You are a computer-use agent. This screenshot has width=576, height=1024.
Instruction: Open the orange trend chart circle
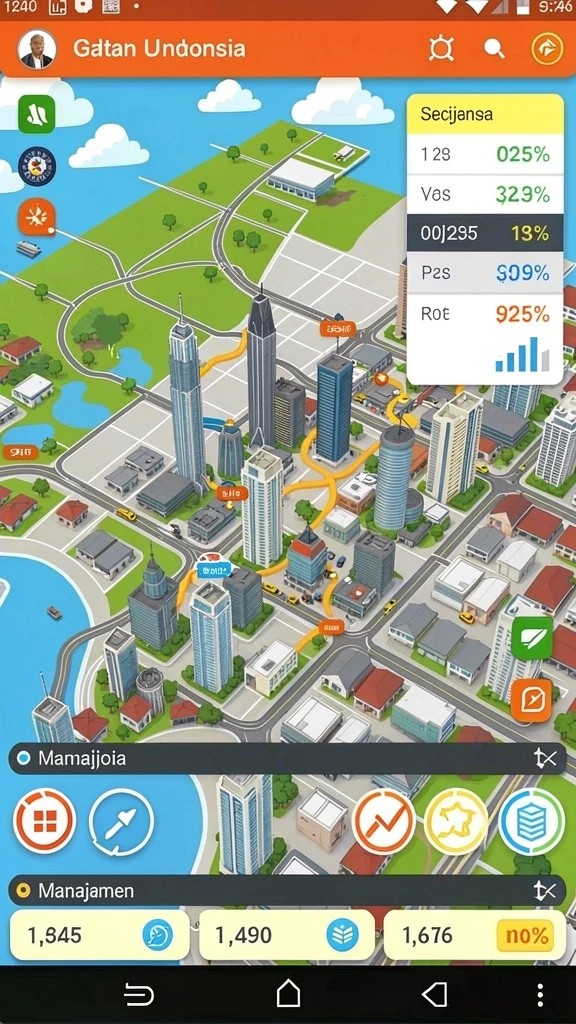click(x=384, y=822)
